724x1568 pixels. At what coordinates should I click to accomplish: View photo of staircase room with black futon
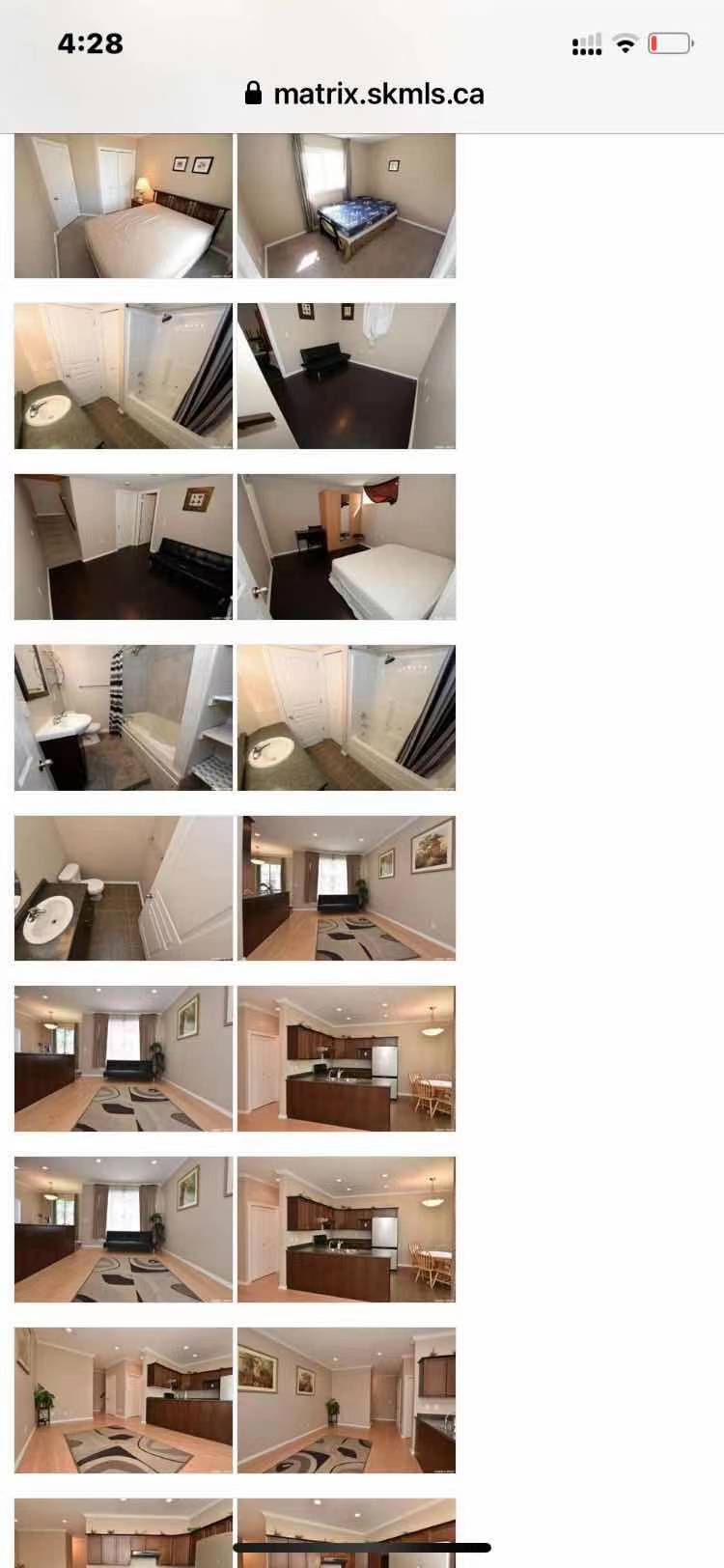pyautogui.click(x=123, y=546)
